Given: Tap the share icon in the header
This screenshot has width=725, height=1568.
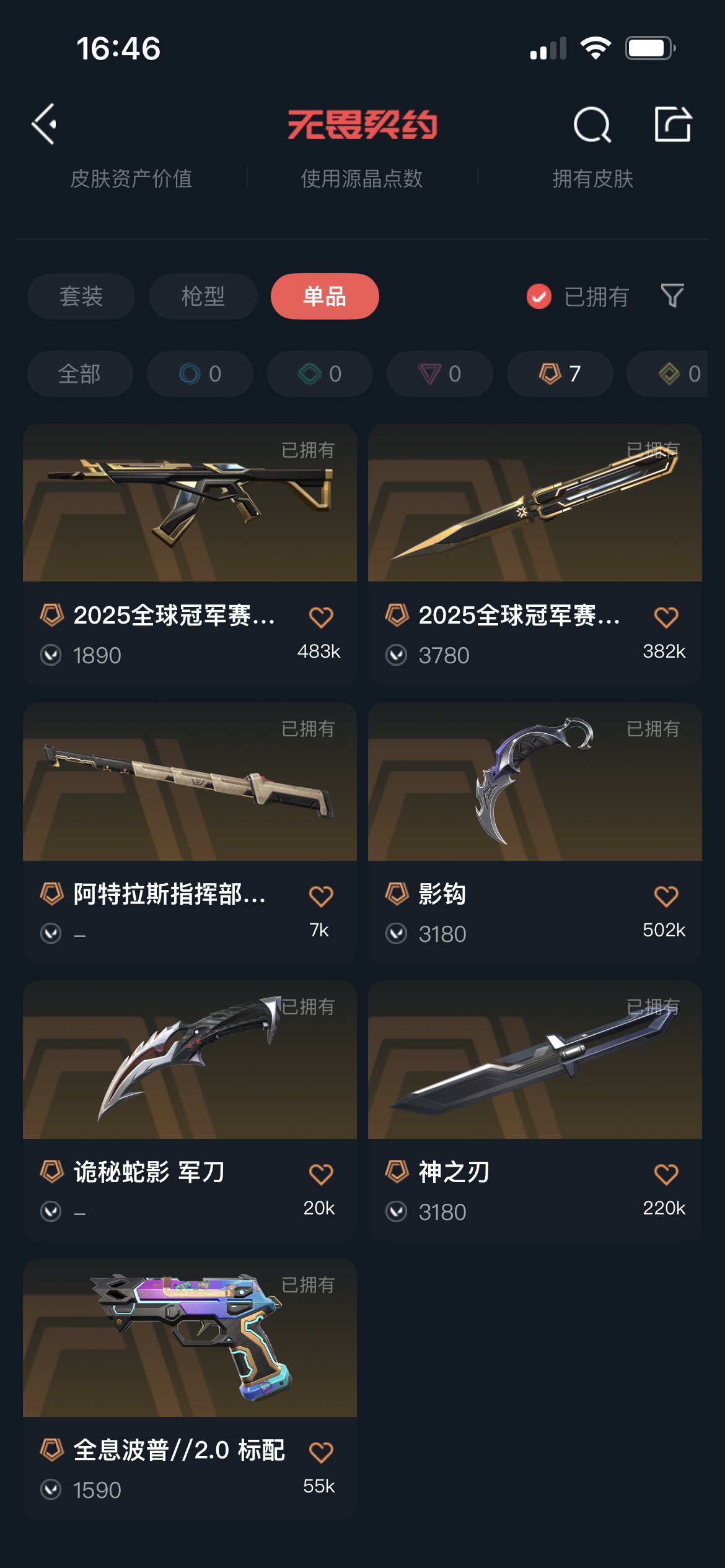Looking at the screenshot, I should [673, 124].
